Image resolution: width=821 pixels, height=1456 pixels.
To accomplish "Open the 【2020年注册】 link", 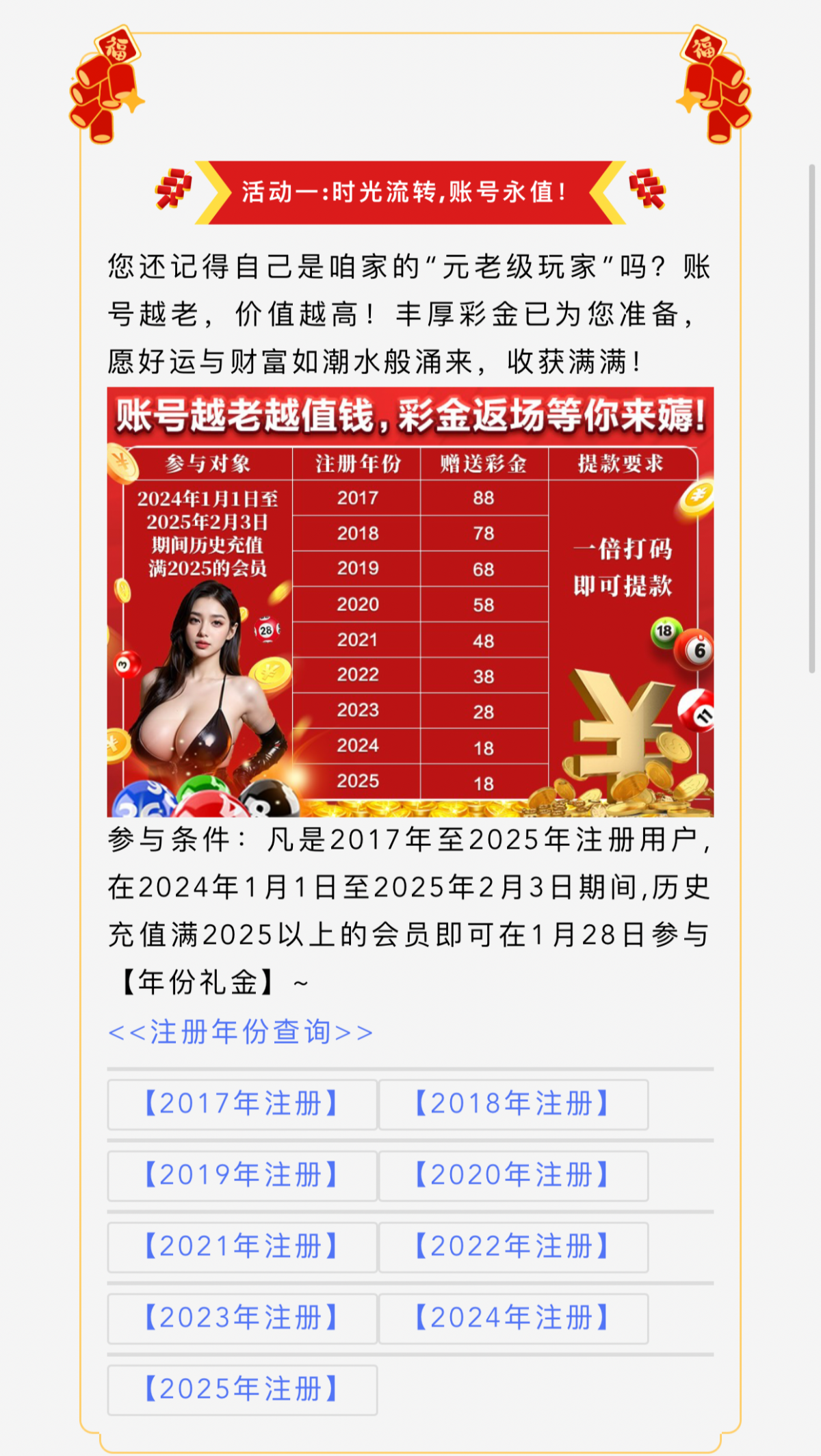I will pyautogui.click(x=512, y=1175).
